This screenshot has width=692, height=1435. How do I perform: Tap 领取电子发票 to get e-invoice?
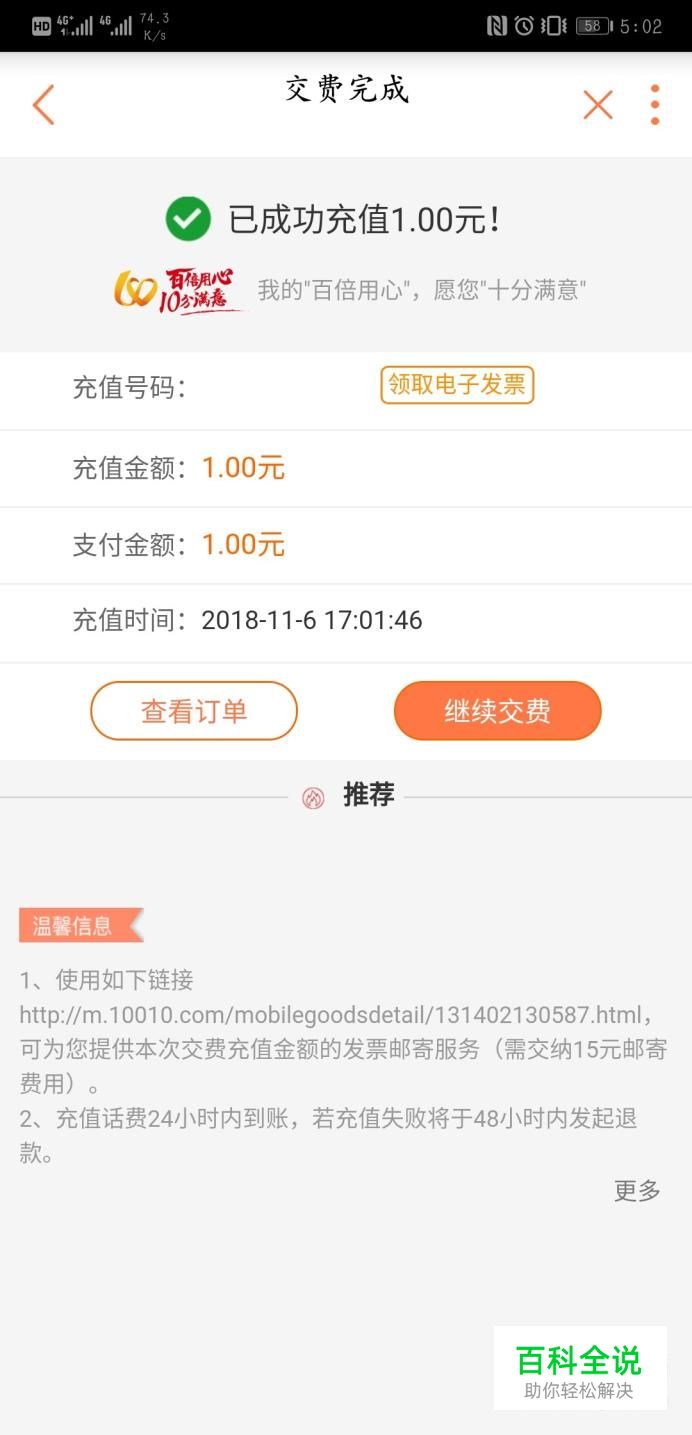tap(457, 385)
